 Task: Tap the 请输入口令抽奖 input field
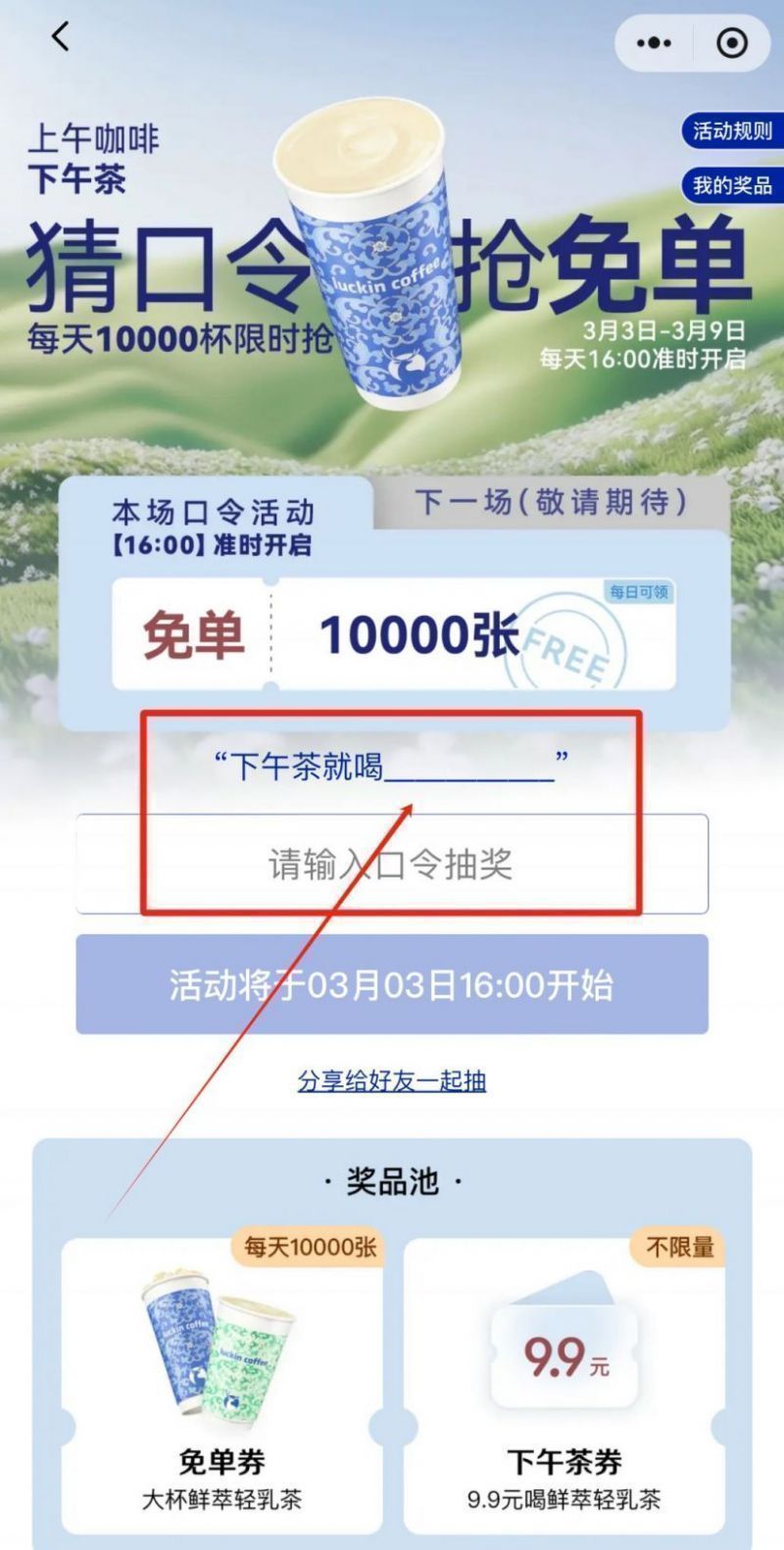click(392, 865)
